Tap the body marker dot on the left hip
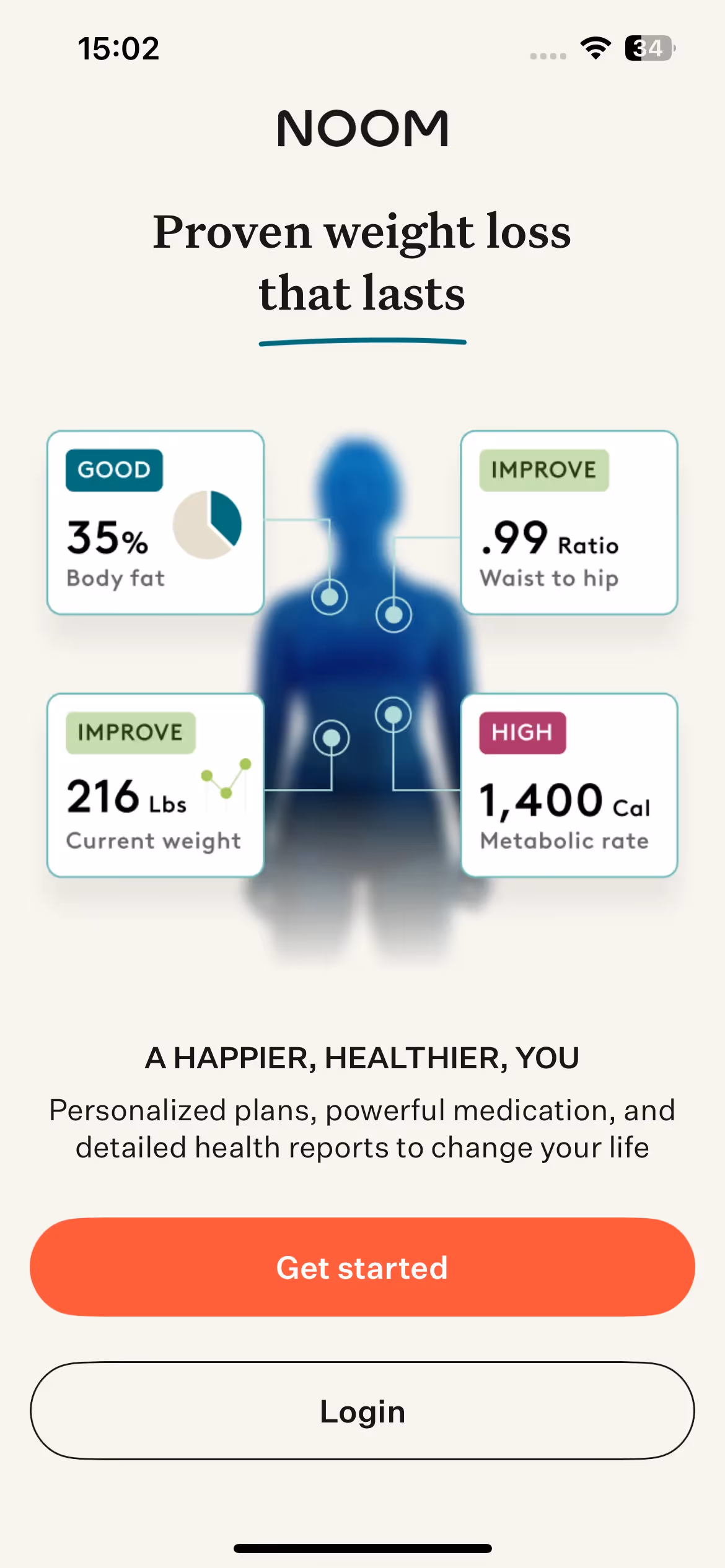 tap(330, 737)
